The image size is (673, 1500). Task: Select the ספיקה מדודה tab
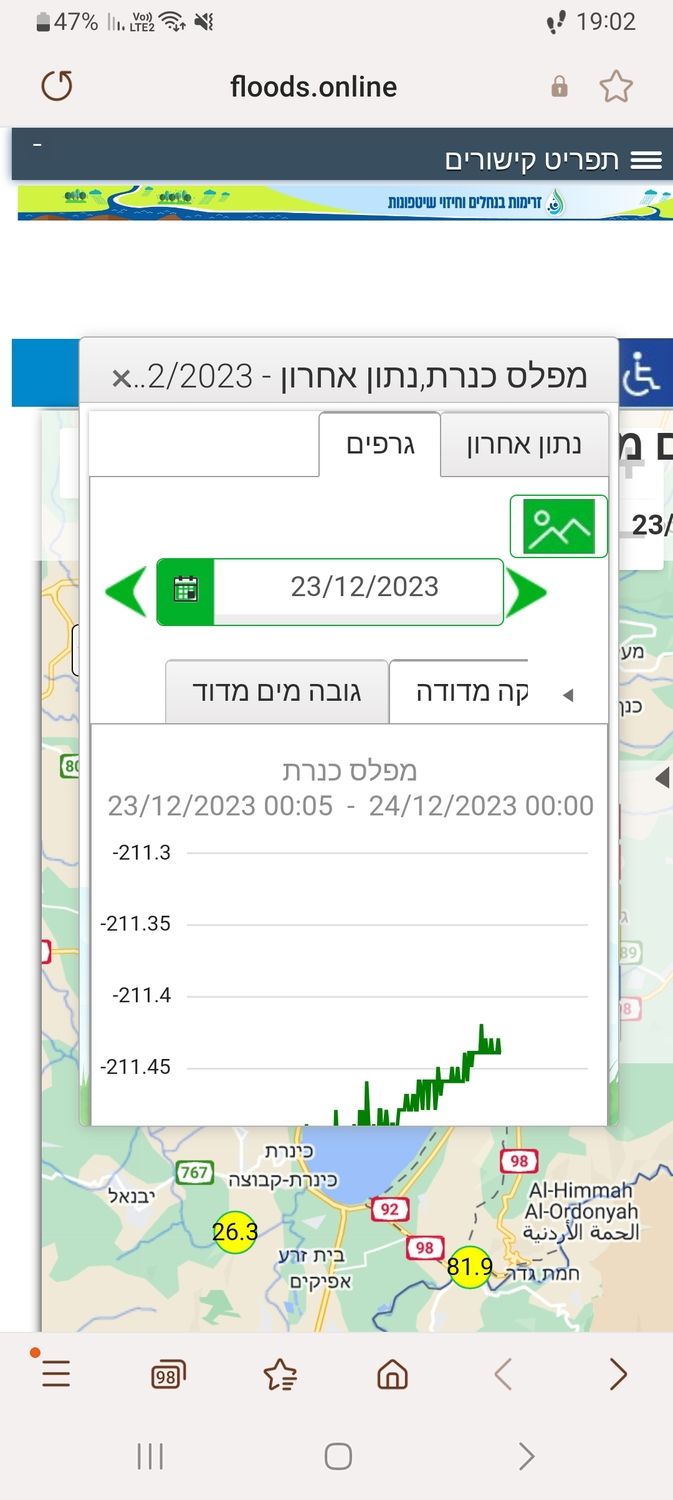tap(470, 692)
